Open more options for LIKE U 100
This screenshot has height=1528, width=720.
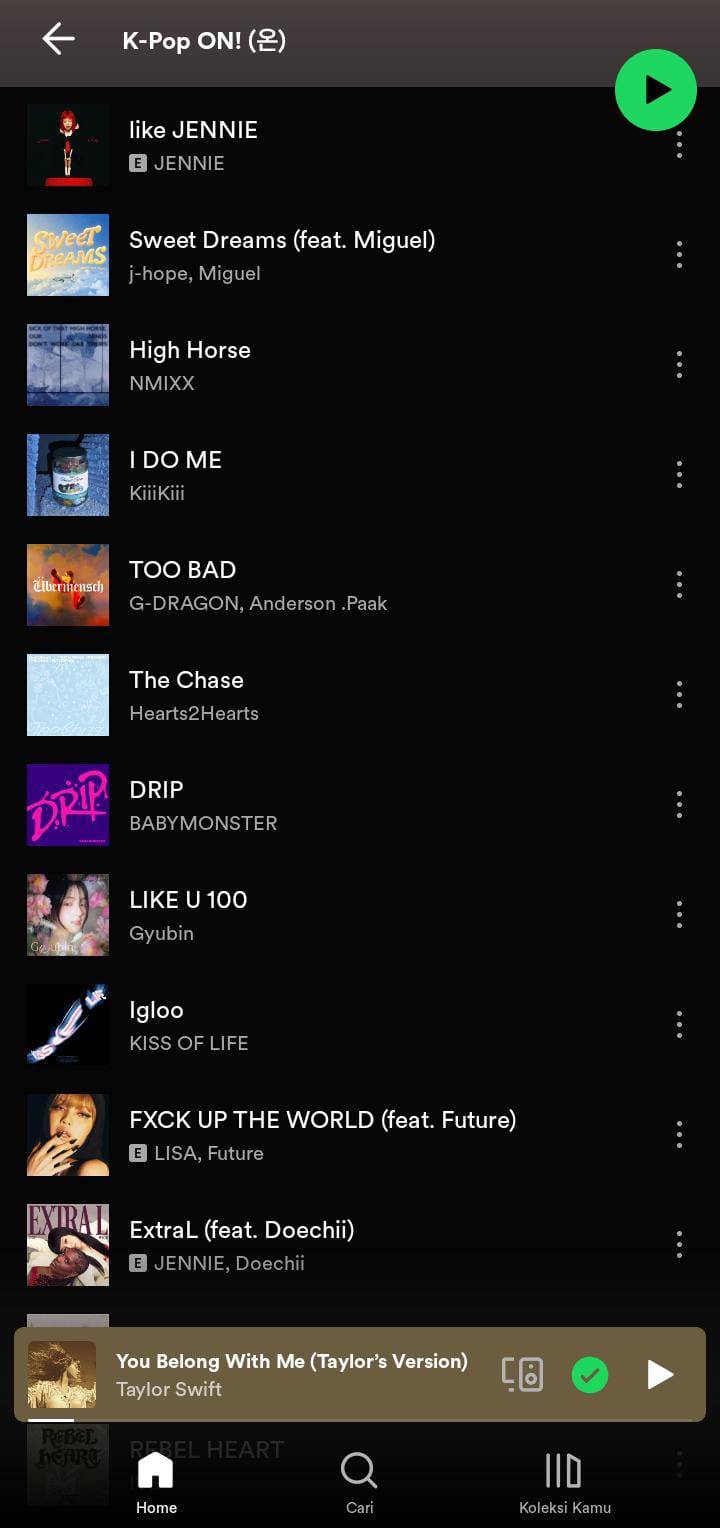click(679, 915)
